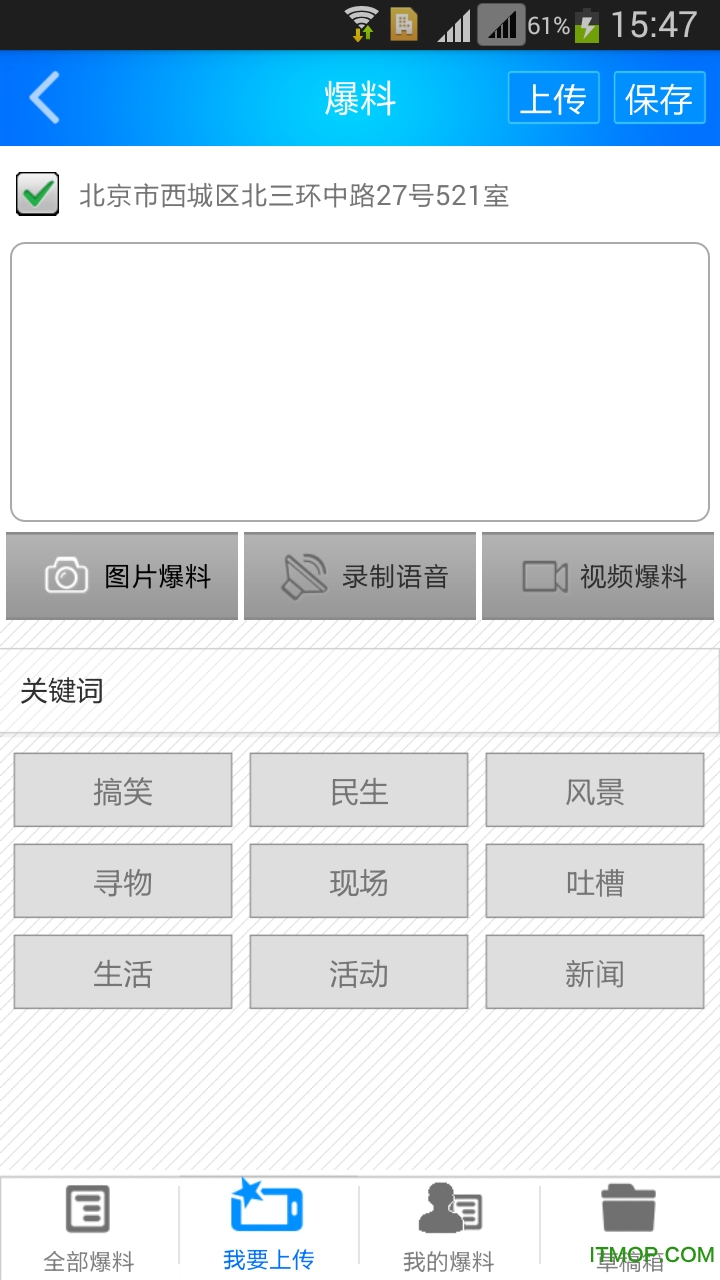Select the 搞笑 keyword tag
Image resolution: width=720 pixels, height=1280 pixels.
123,790
